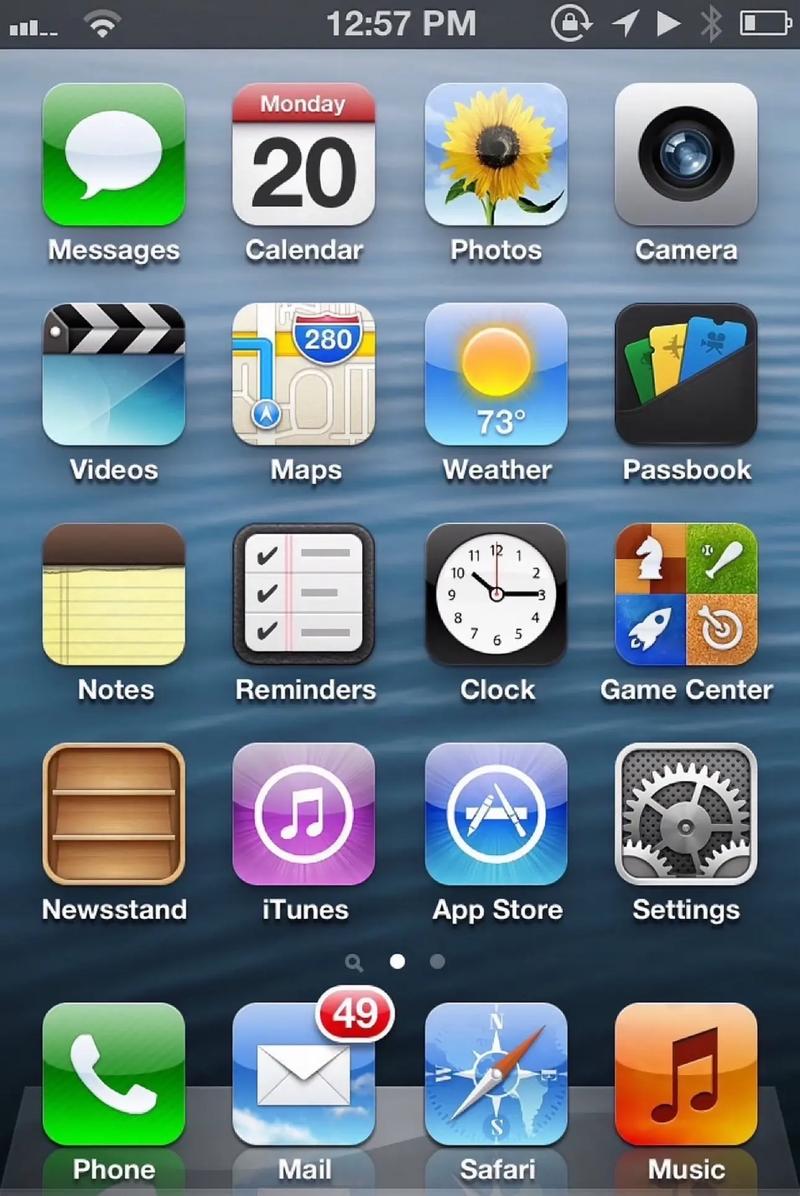Launch the Safari browser
Image resolution: width=800 pixels, height=1196 pixels.
pyautogui.click(x=496, y=1075)
